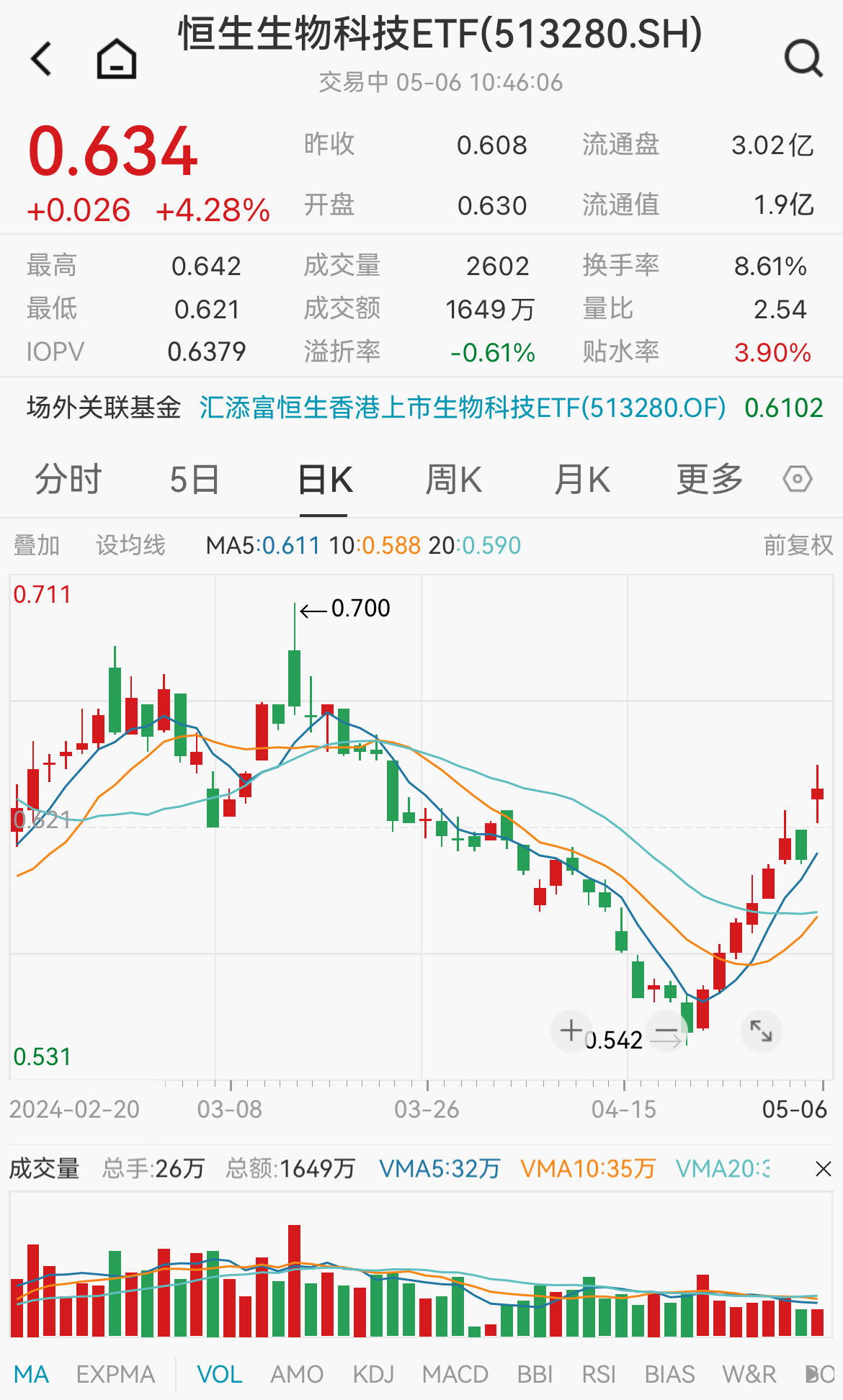Image resolution: width=843 pixels, height=1400 pixels.
Task: Switch to the 分时 chart tab
Action: (68, 480)
